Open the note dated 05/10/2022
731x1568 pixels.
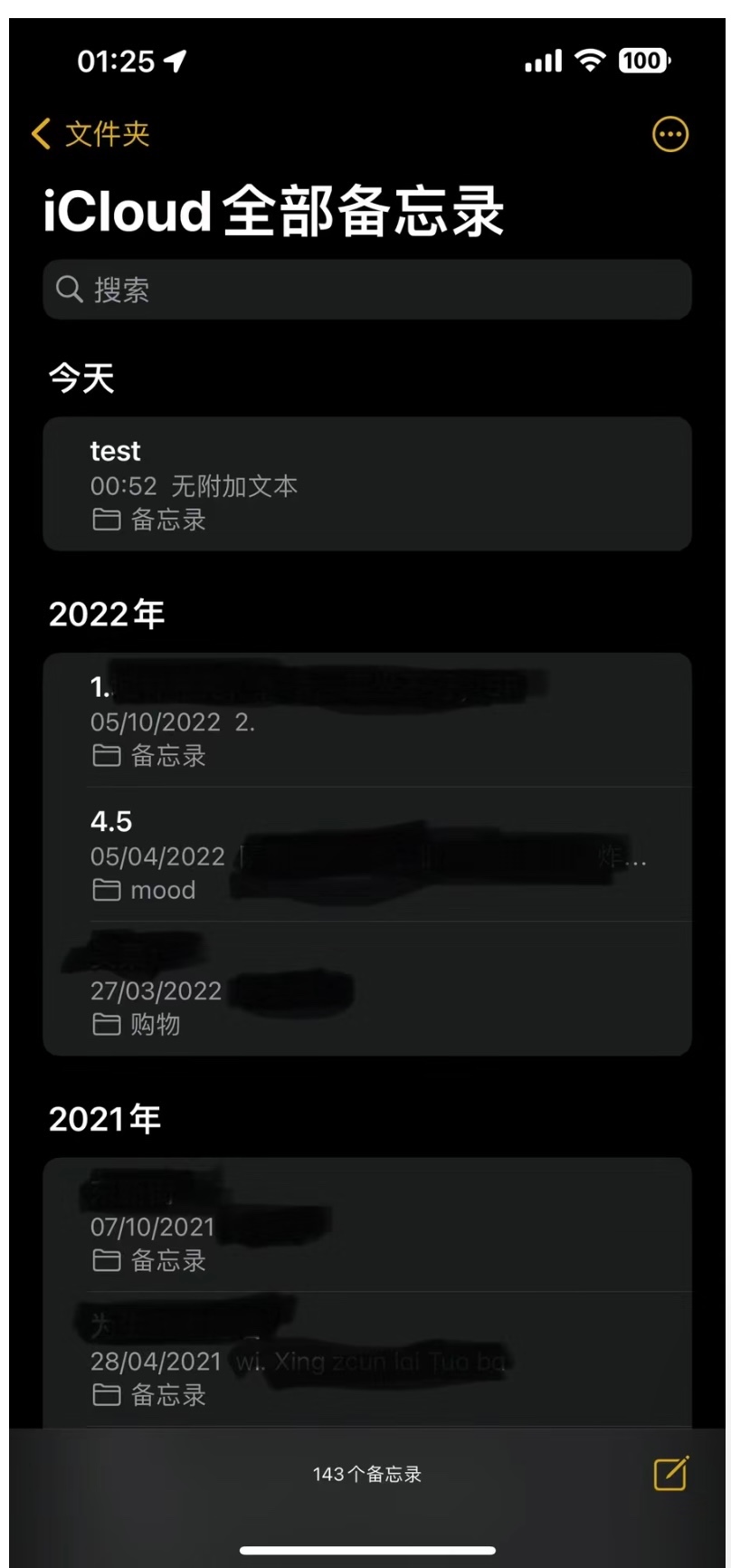tap(366, 721)
